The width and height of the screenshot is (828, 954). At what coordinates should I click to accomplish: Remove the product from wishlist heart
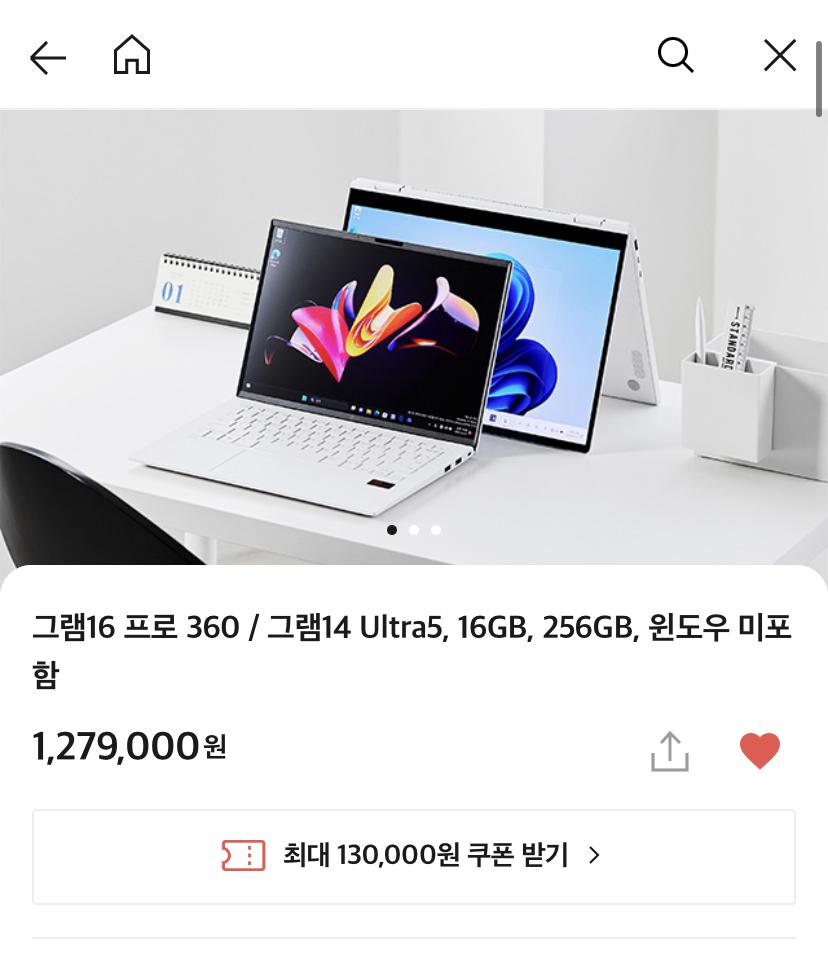[759, 751]
